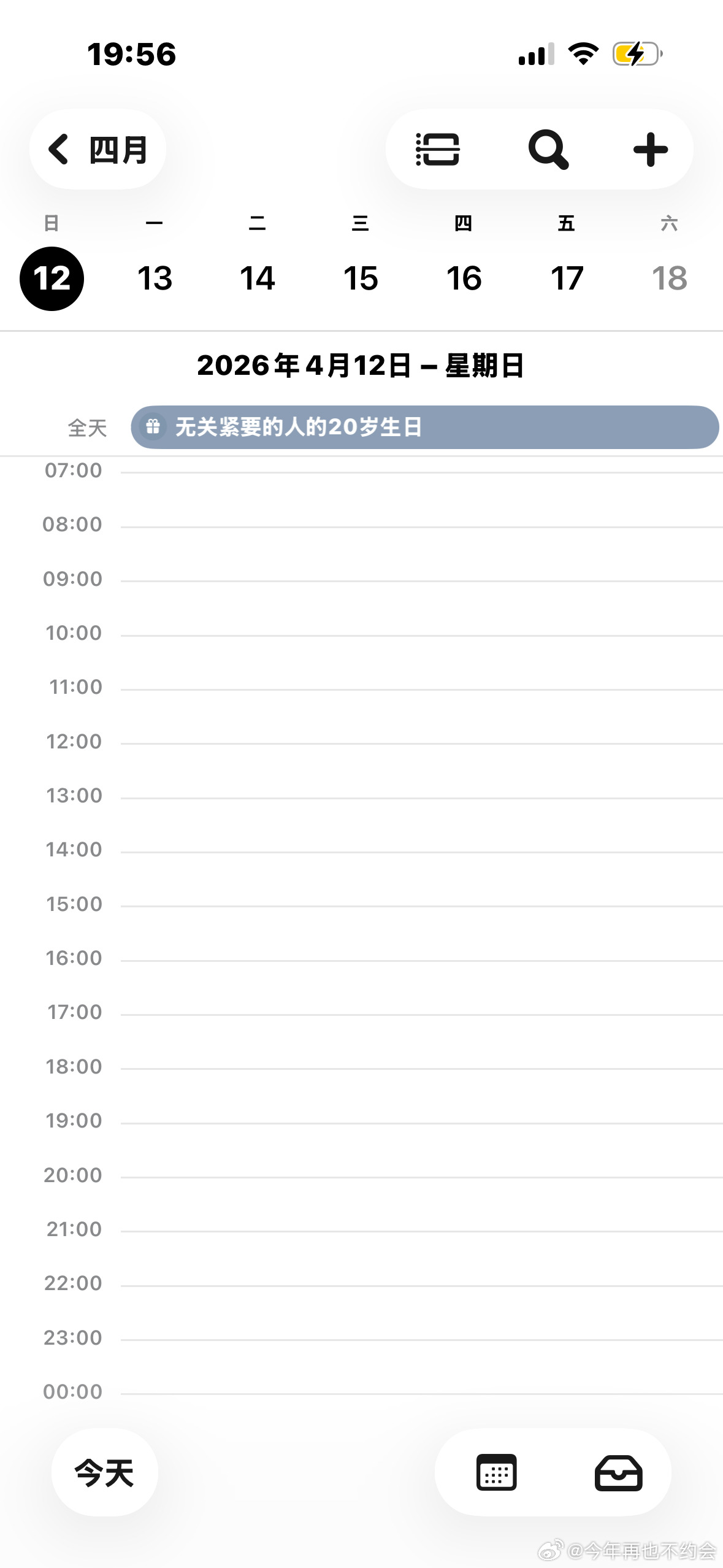Image resolution: width=723 pixels, height=1568 pixels.
Task: Select the 日 weekday column header
Action: [x=52, y=225]
